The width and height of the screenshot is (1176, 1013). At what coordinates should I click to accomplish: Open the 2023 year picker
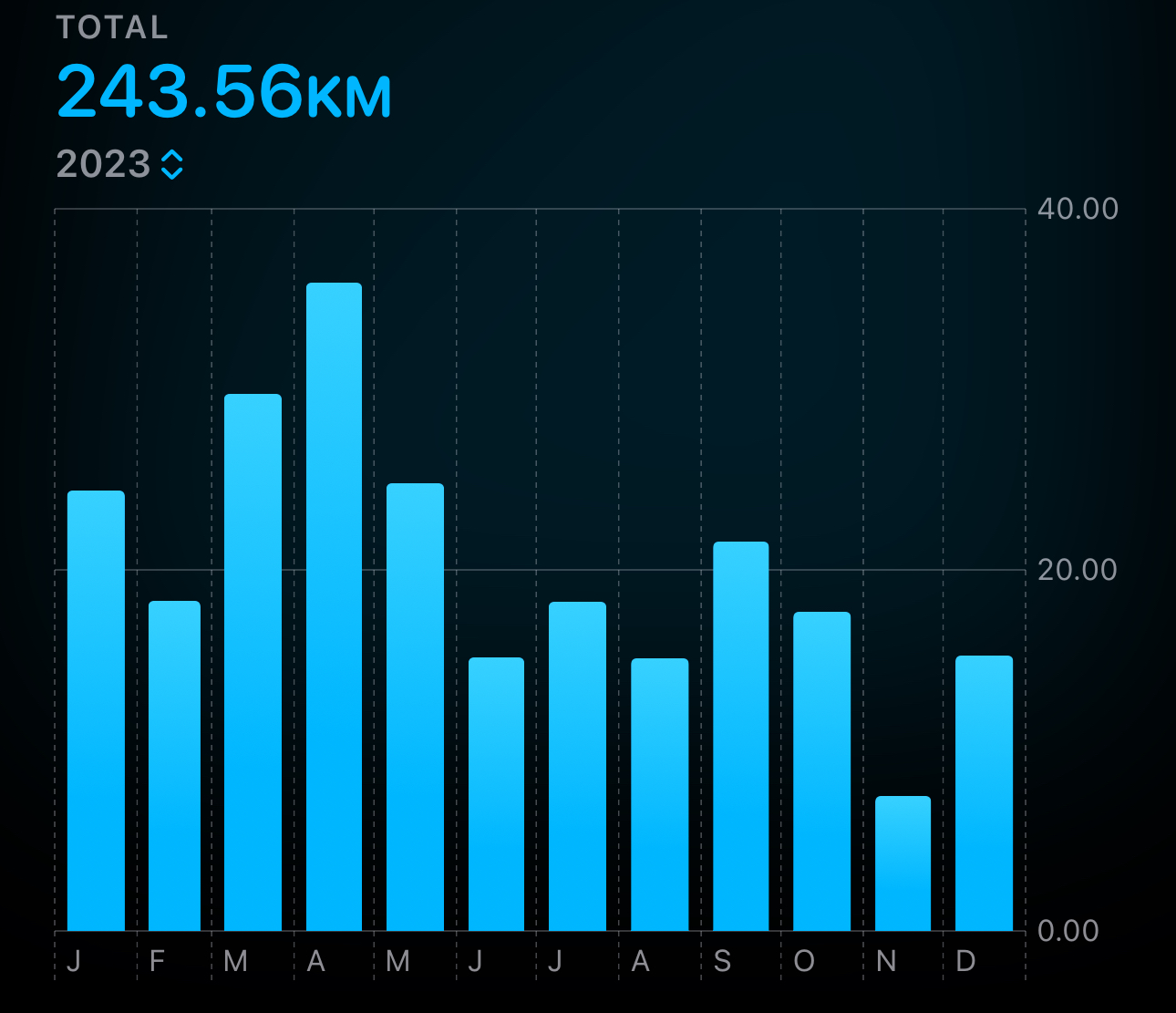pos(120,165)
